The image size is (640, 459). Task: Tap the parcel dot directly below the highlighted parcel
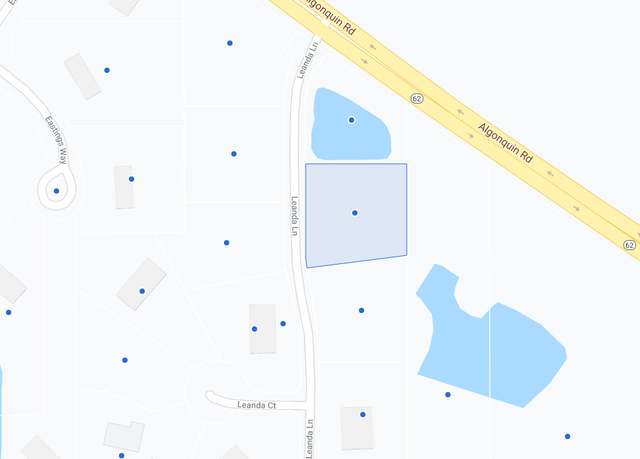pos(361,311)
